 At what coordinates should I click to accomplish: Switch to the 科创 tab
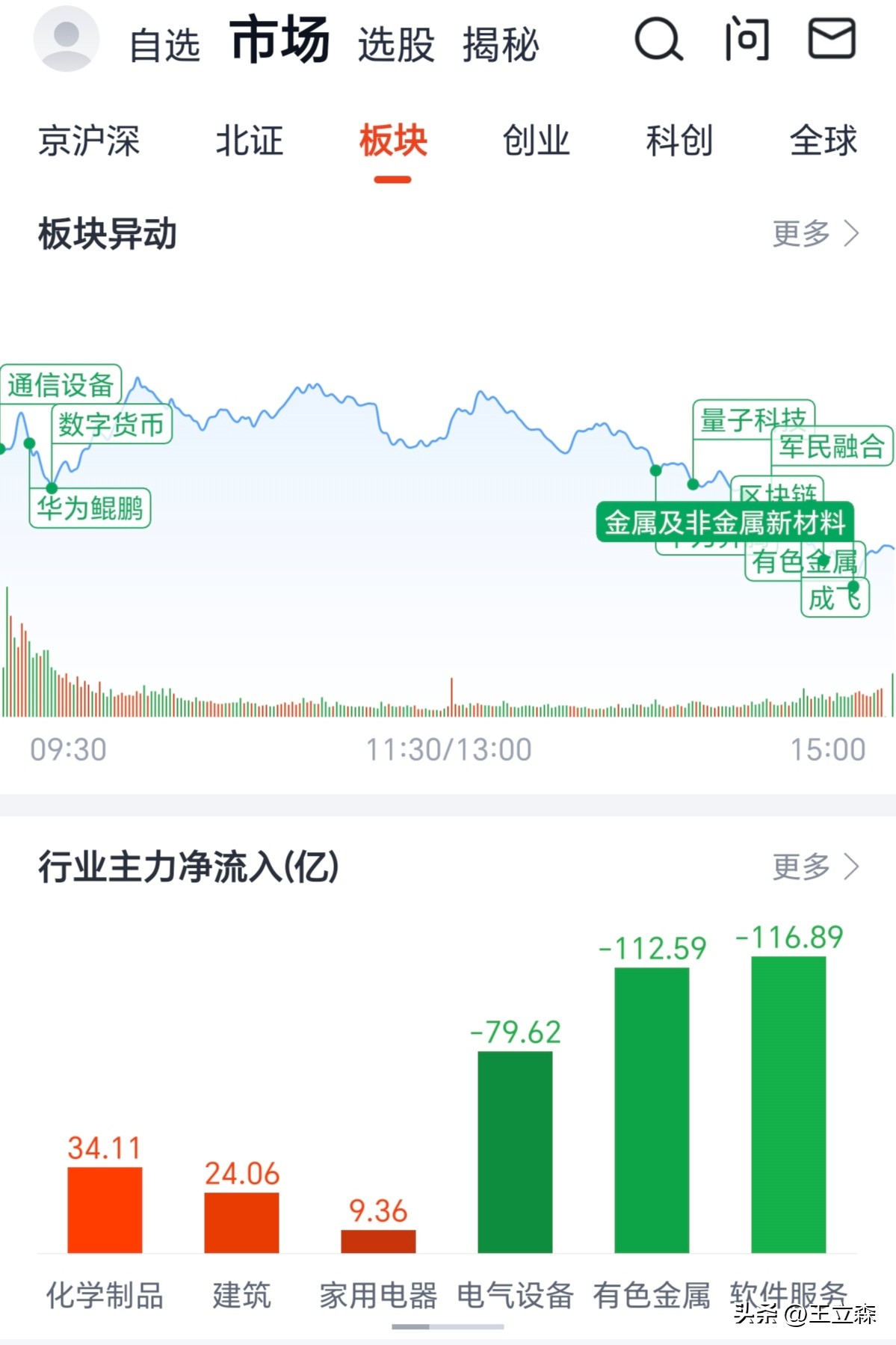[679, 142]
